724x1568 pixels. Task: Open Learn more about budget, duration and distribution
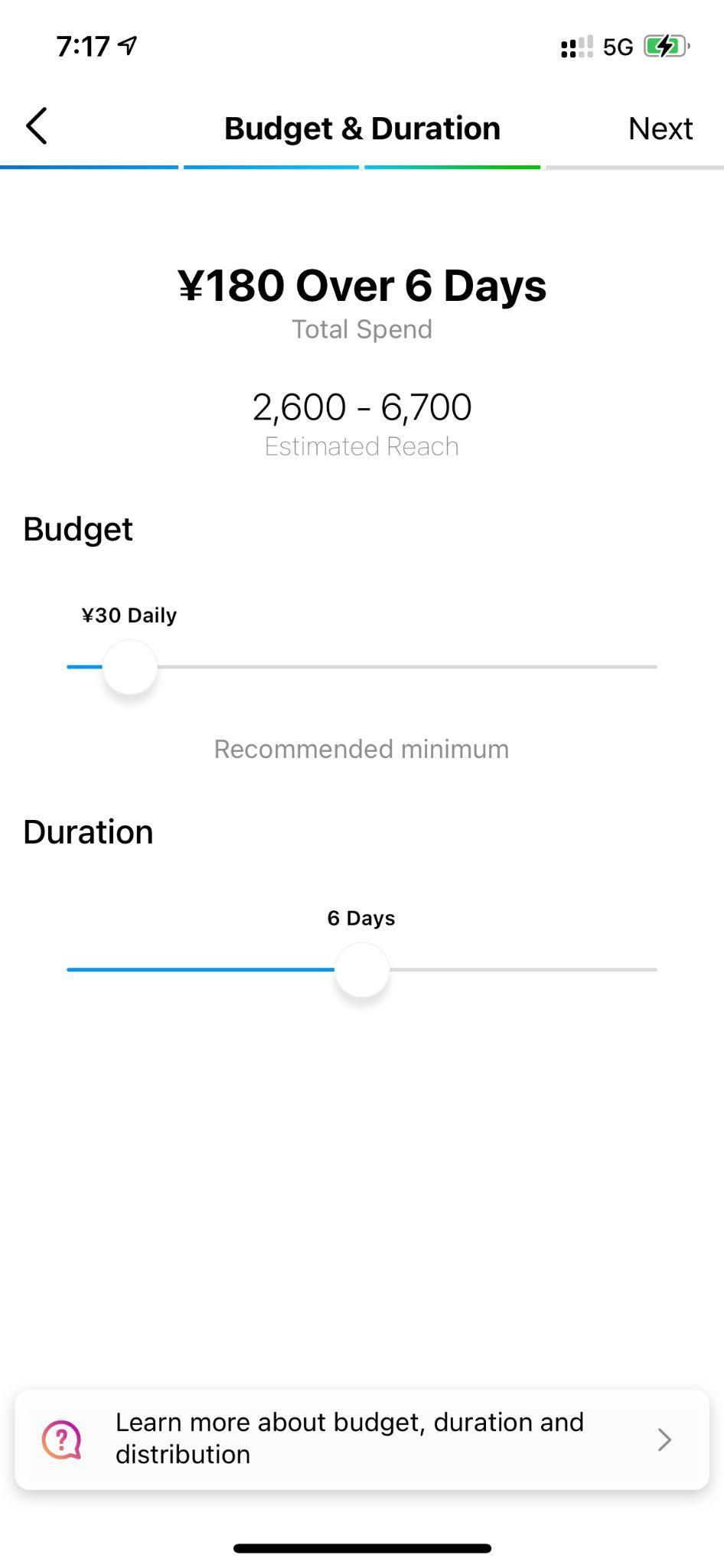[362, 1439]
